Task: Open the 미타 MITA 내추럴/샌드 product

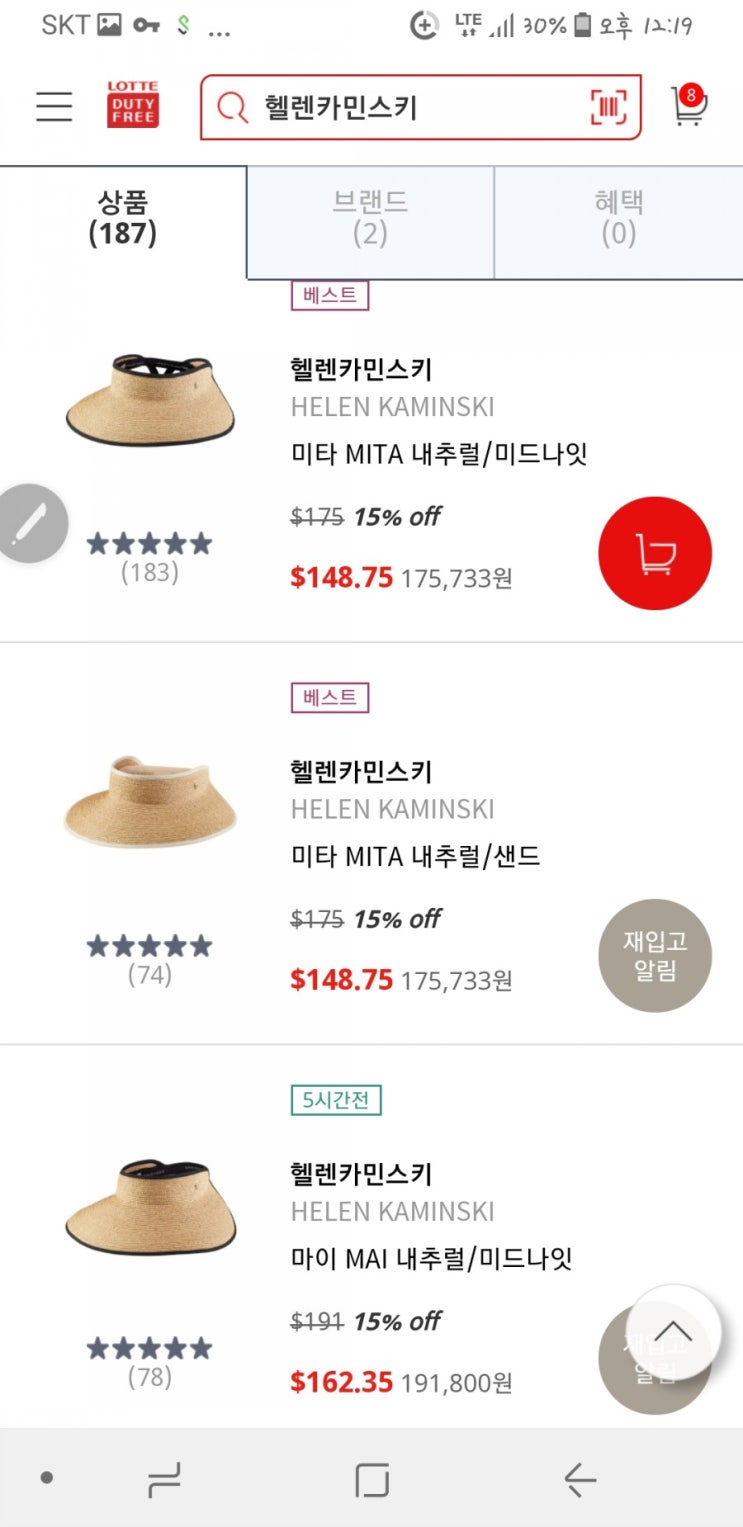Action: (415, 857)
